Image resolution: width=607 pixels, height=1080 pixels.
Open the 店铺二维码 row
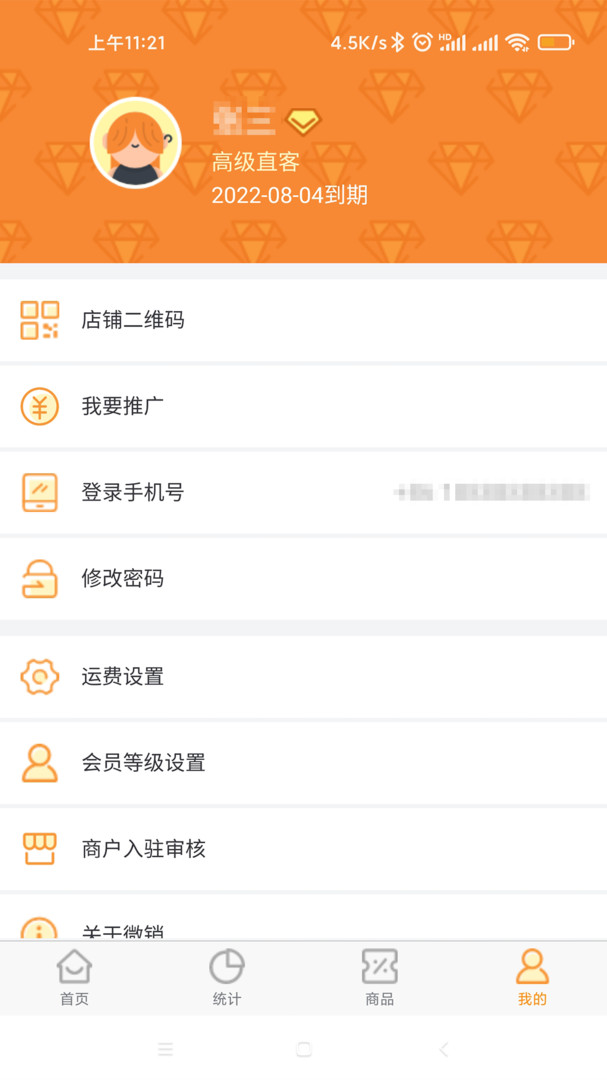pos(303,320)
